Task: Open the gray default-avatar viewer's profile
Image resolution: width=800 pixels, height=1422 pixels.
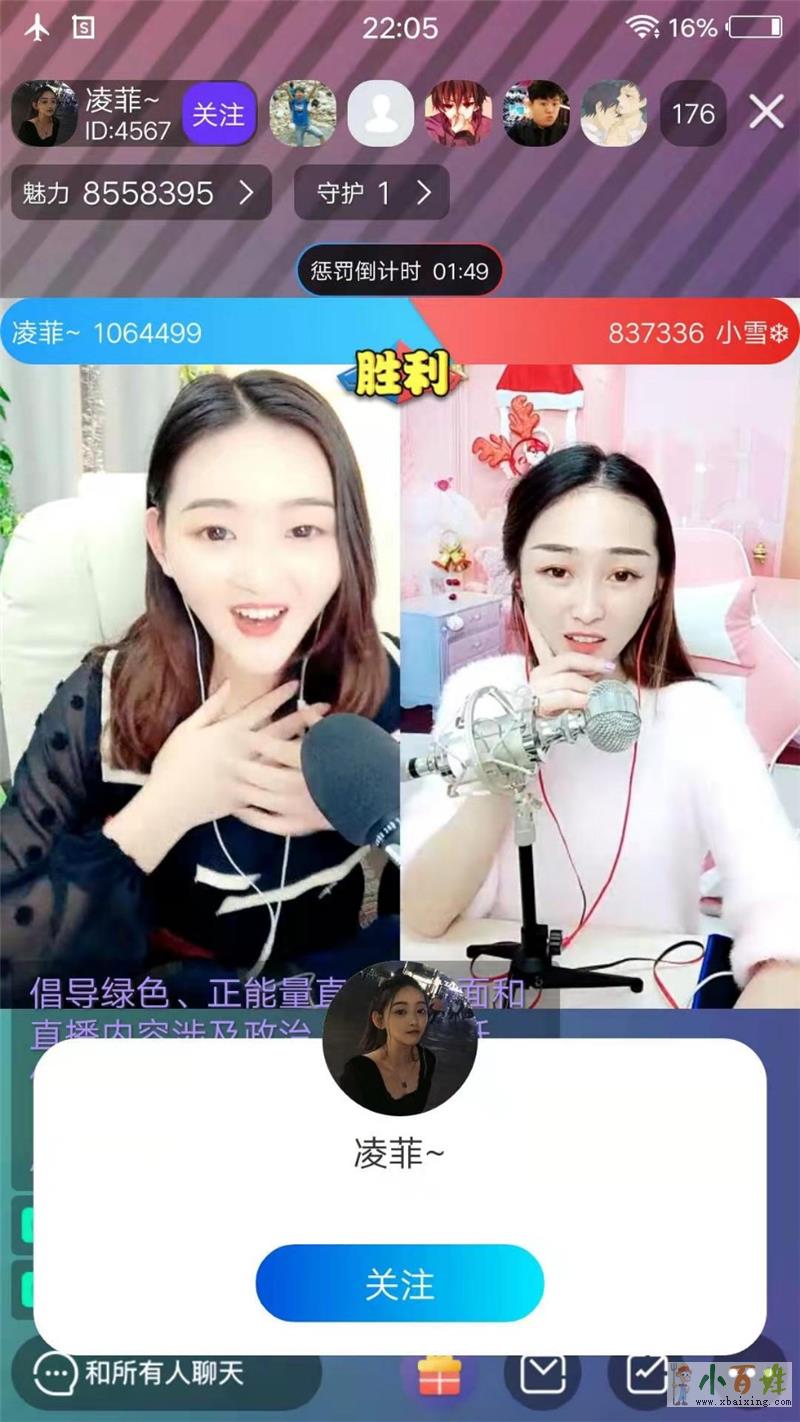Action: tap(381, 114)
